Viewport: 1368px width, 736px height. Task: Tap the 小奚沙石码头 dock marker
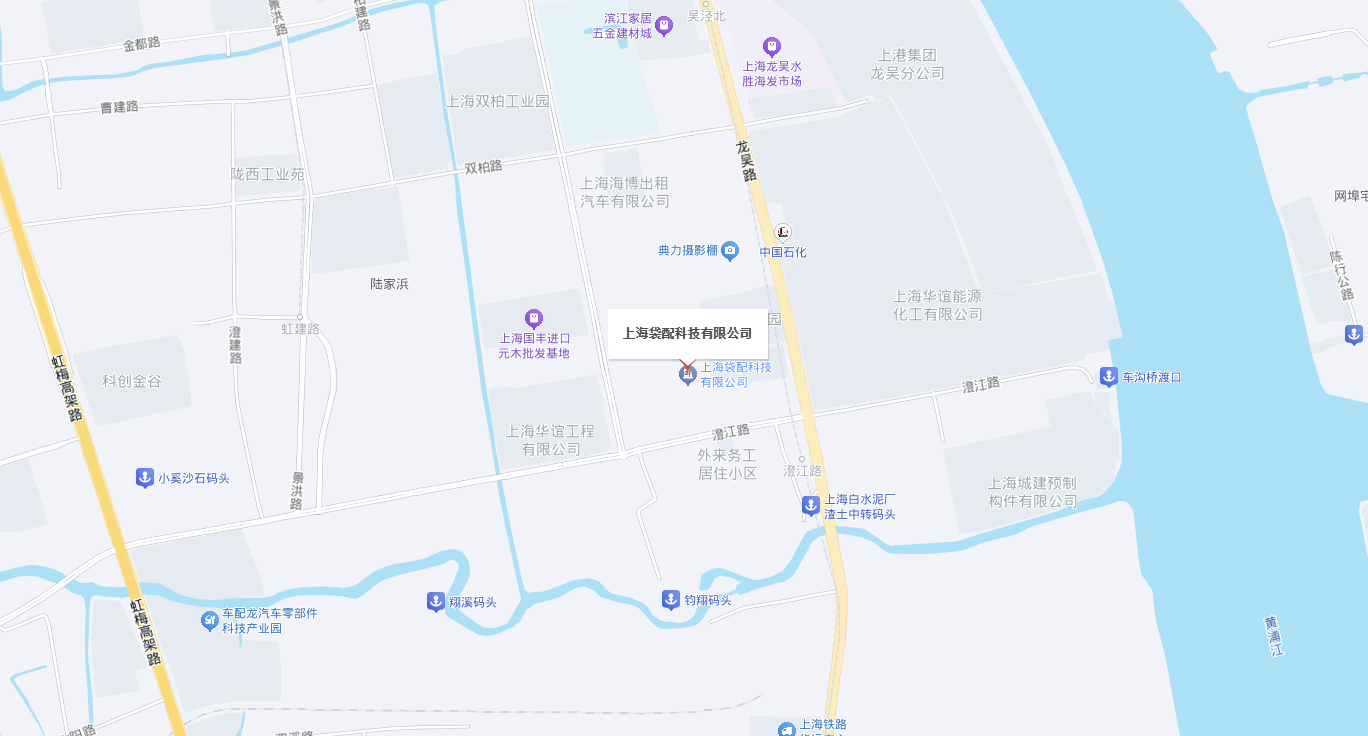[145, 478]
